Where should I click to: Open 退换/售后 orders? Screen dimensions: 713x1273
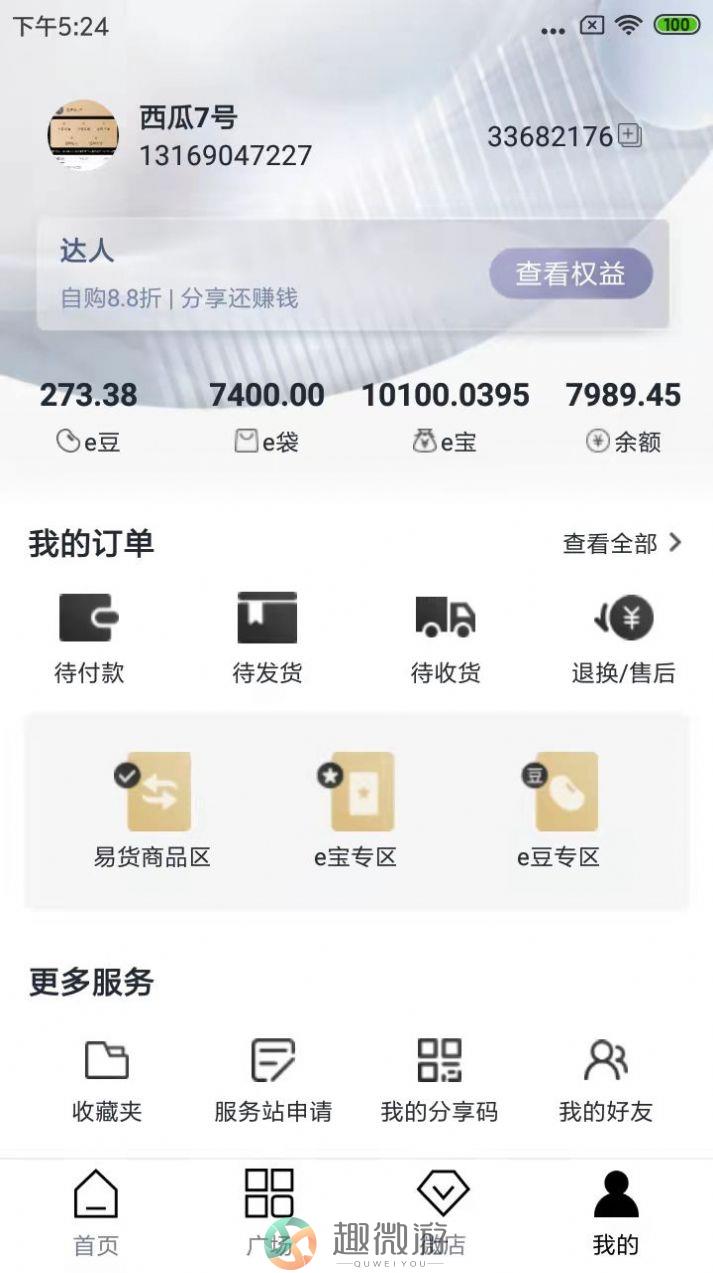coord(623,637)
